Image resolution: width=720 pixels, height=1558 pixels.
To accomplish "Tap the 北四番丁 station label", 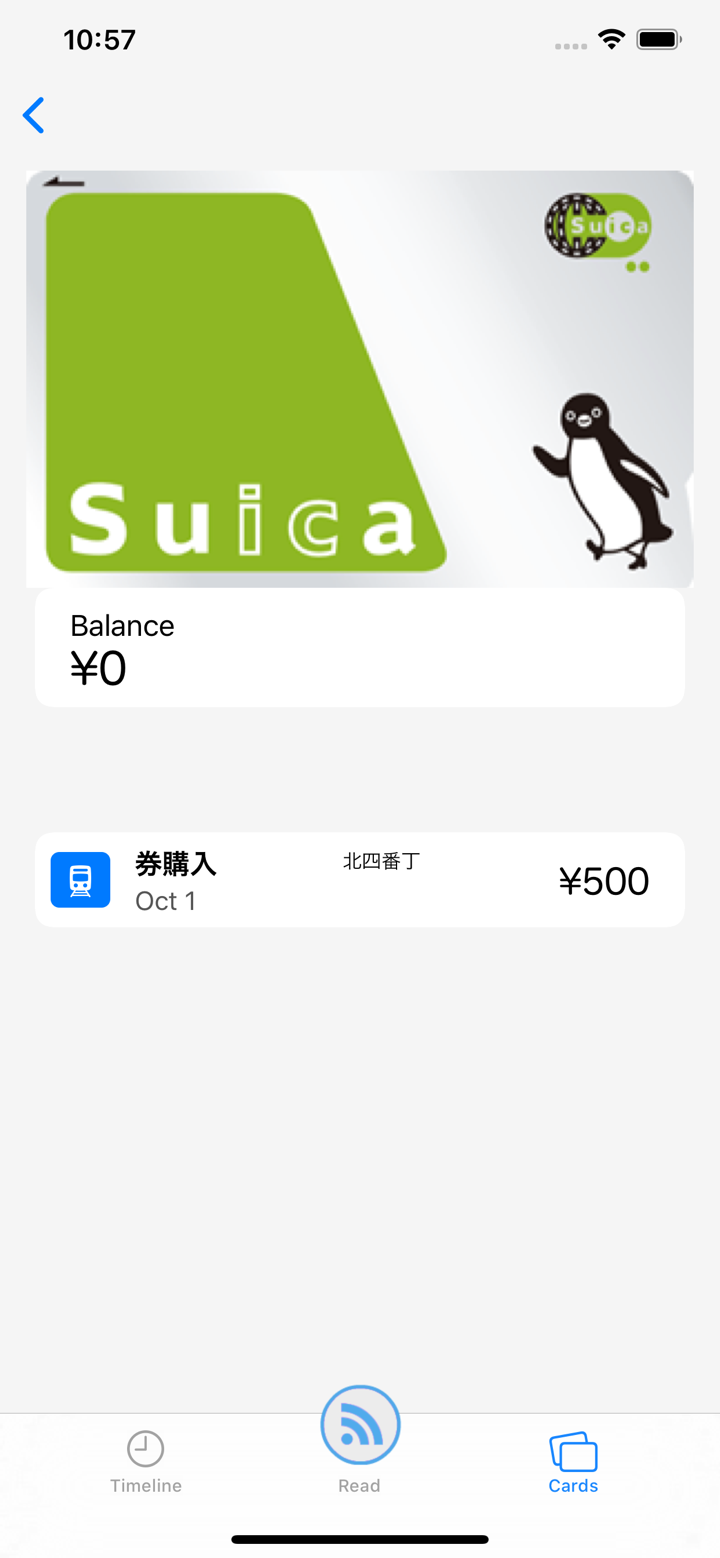I will coord(380,860).
